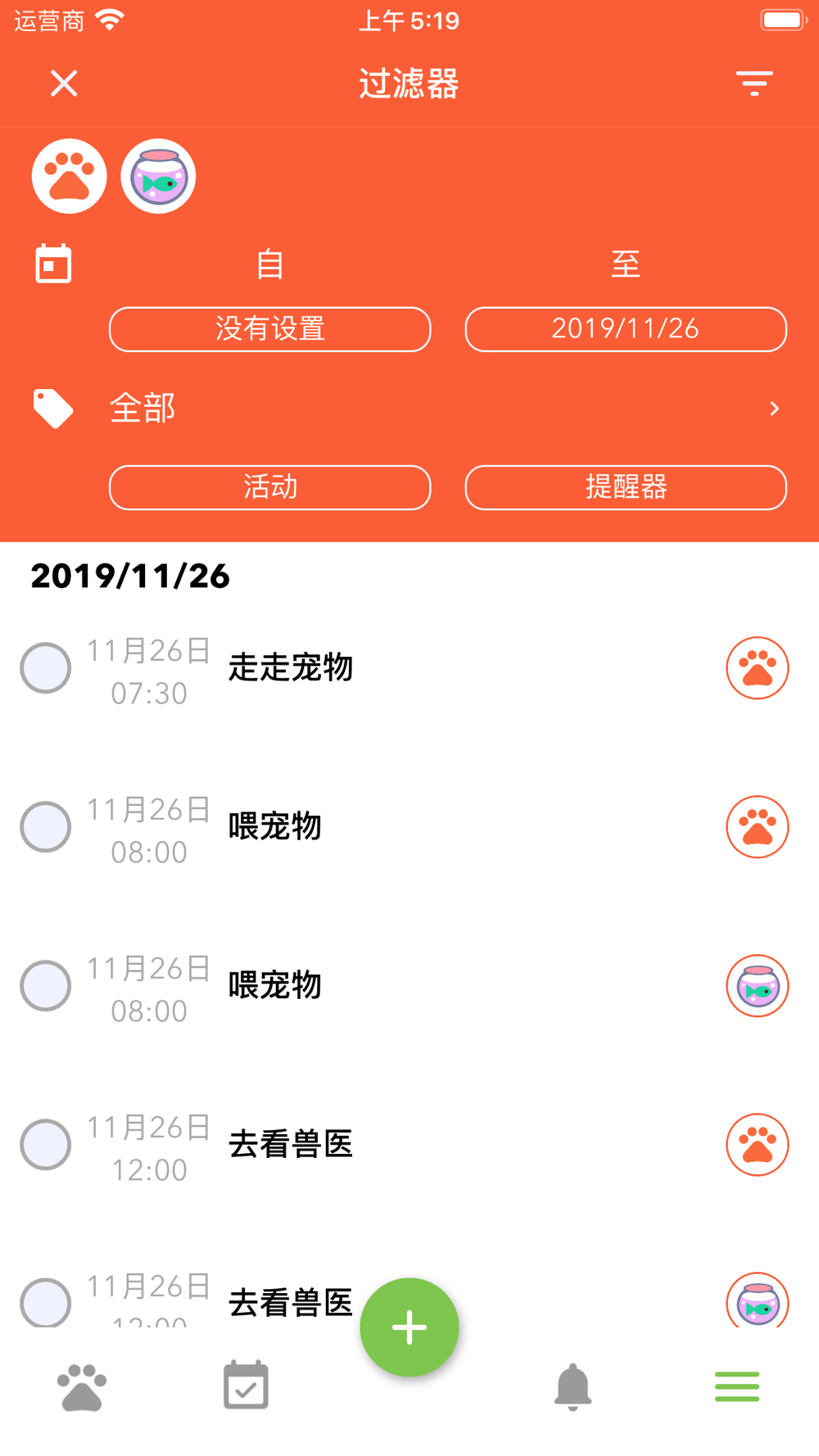Open the 12:00 去看兽医 entry with the paw icon
The width and height of the screenshot is (819, 1456).
click(291, 1144)
